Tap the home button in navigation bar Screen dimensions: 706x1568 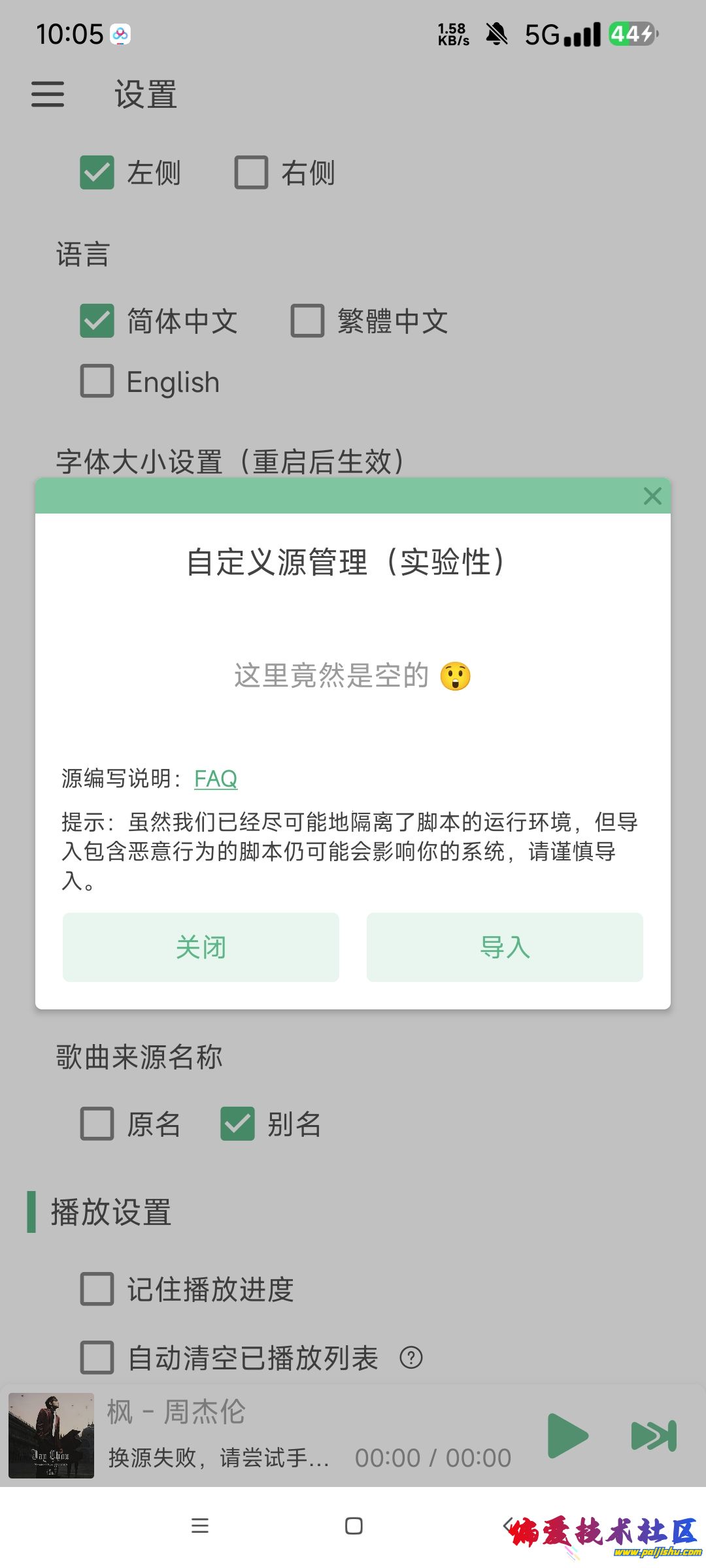pyautogui.click(x=353, y=1526)
